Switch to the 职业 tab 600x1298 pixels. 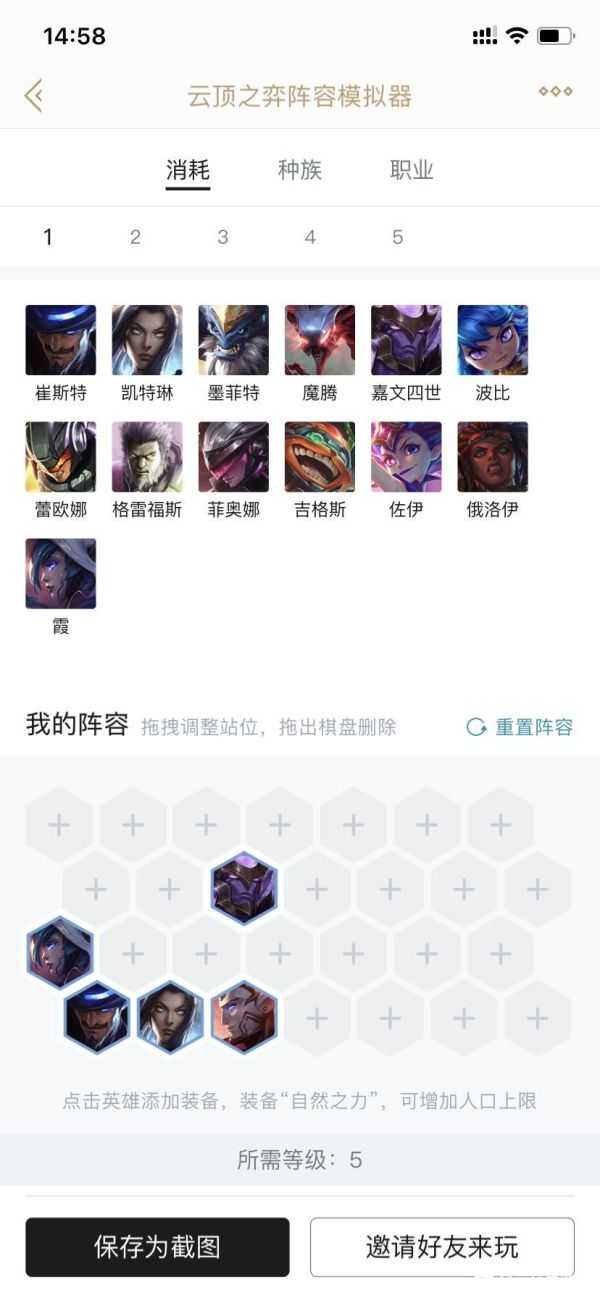(x=411, y=169)
